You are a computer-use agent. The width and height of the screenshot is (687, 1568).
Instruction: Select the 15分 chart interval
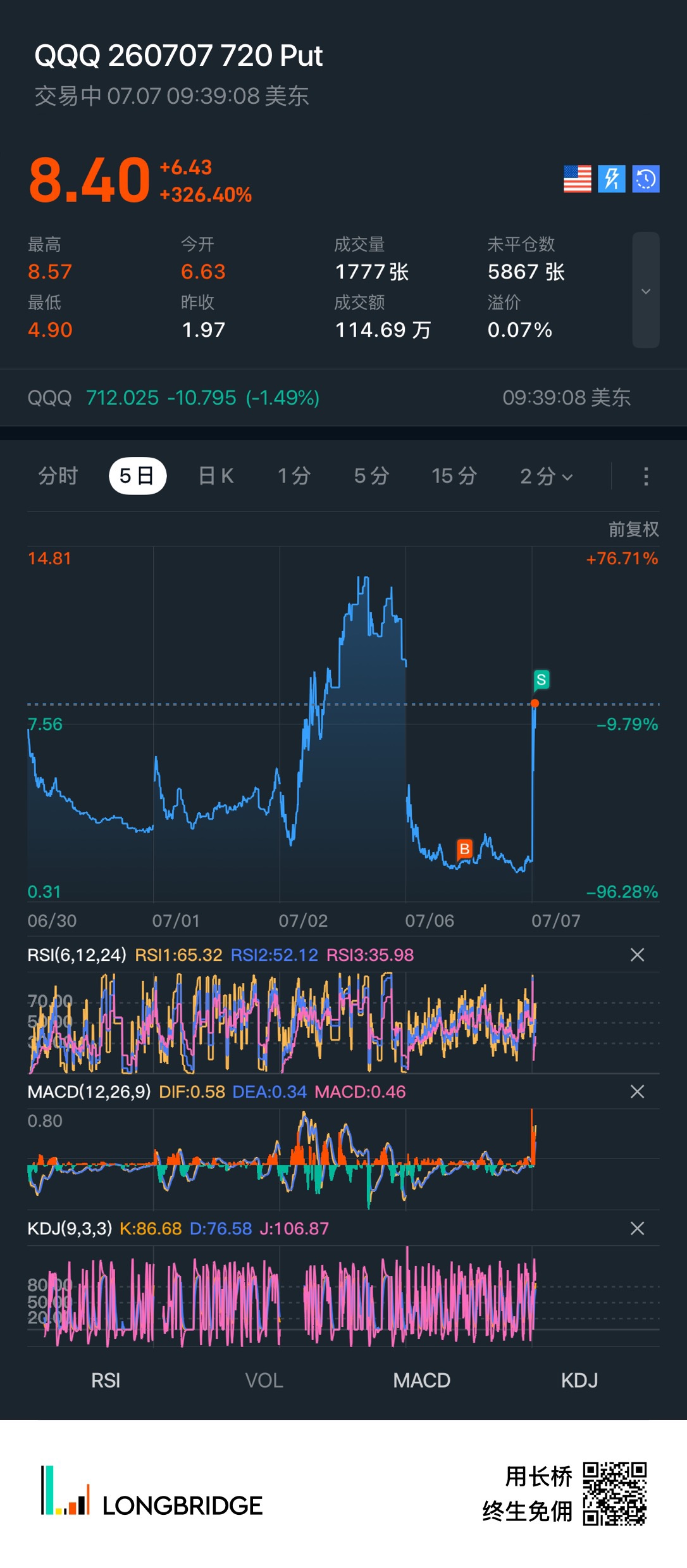click(x=454, y=476)
